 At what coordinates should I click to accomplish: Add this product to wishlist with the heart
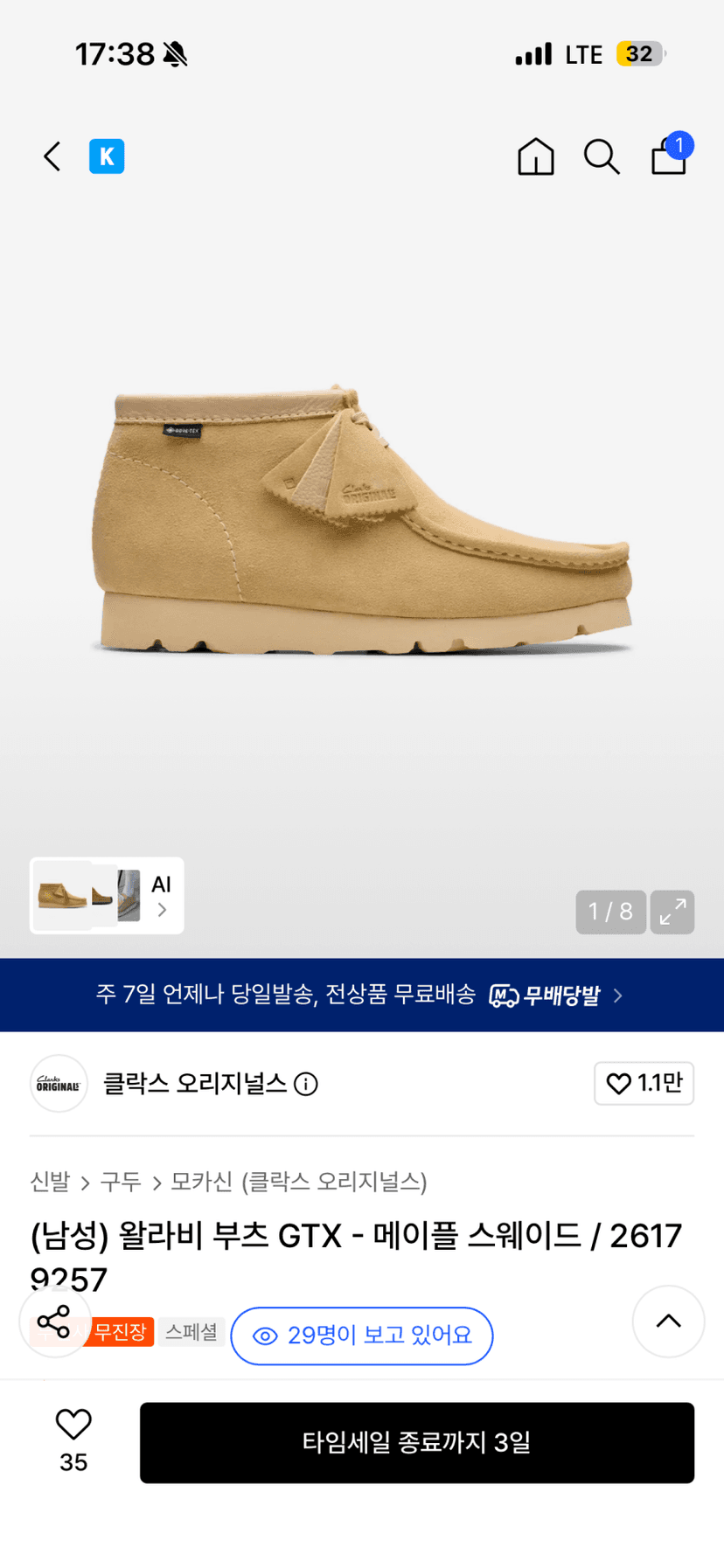(73, 1440)
